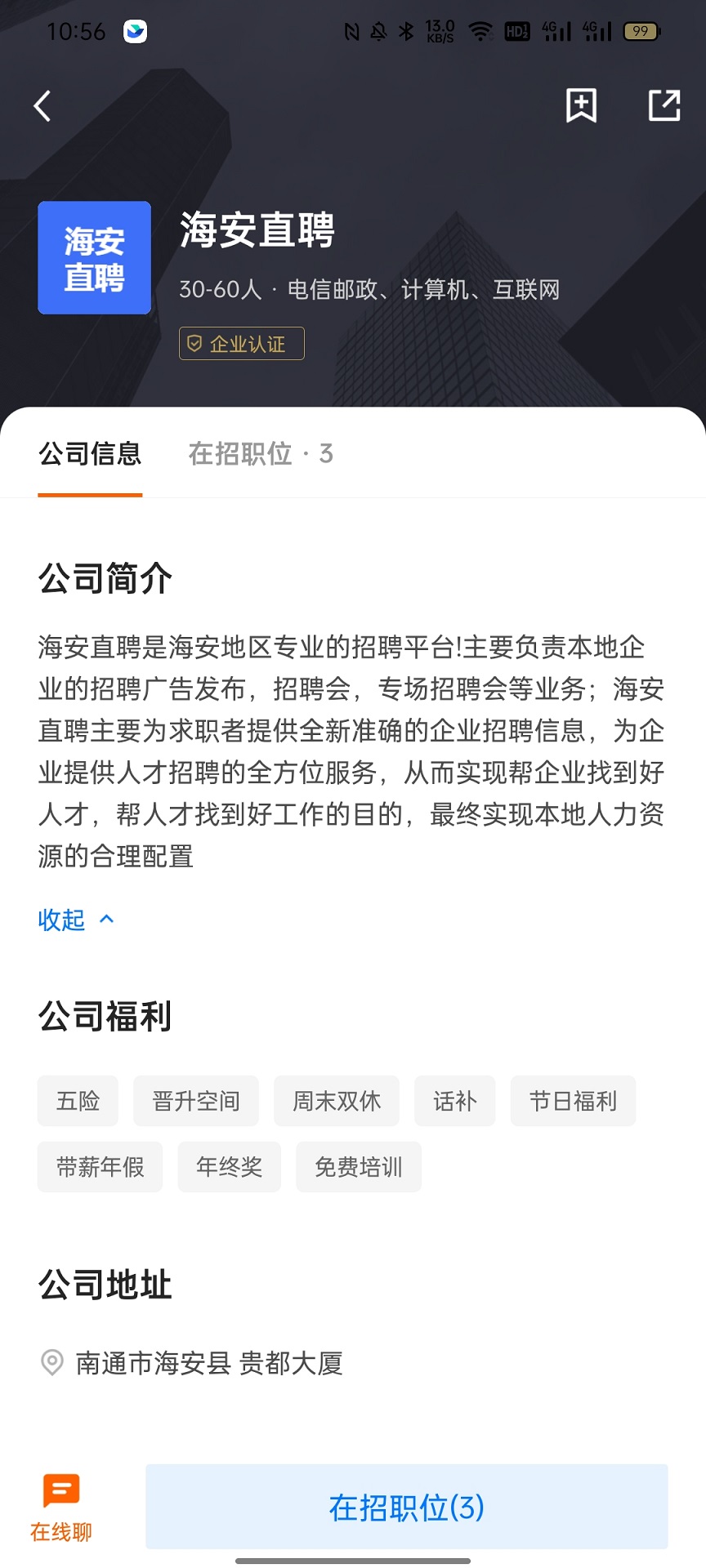Select the 周末双休 benefit tag
This screenshot has height=1568, width=706.
pos(336,1101)
